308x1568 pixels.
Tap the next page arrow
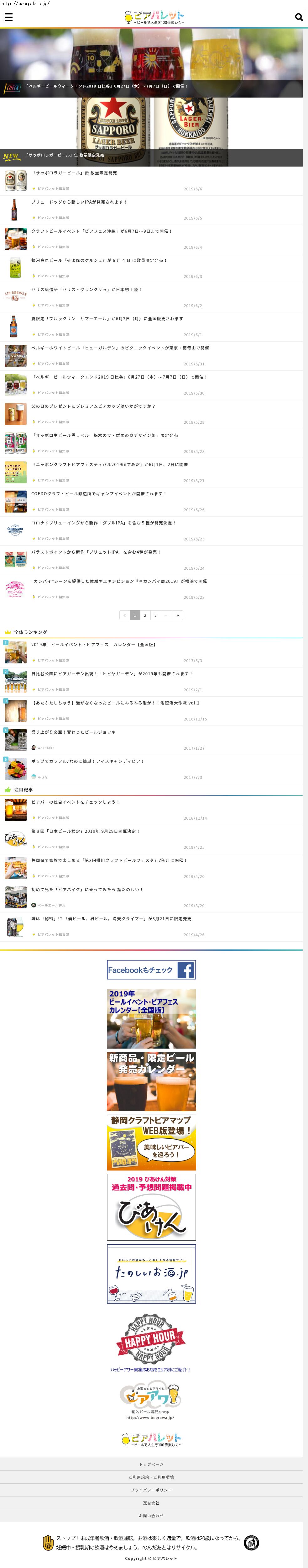coord(177,615)
